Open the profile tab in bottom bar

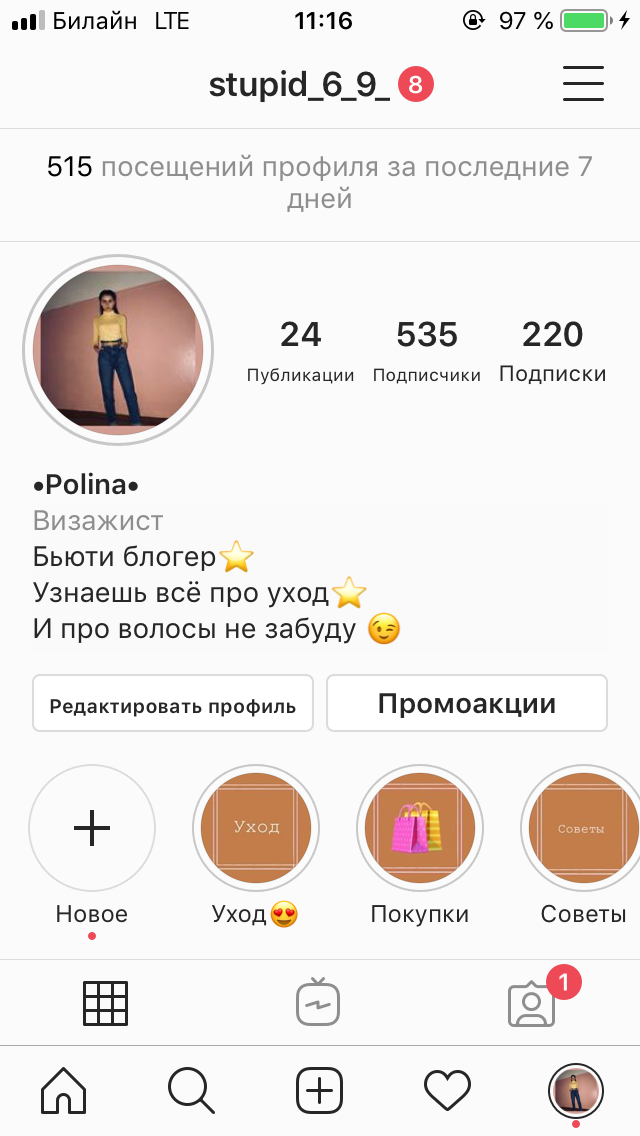click(575, 1090)
